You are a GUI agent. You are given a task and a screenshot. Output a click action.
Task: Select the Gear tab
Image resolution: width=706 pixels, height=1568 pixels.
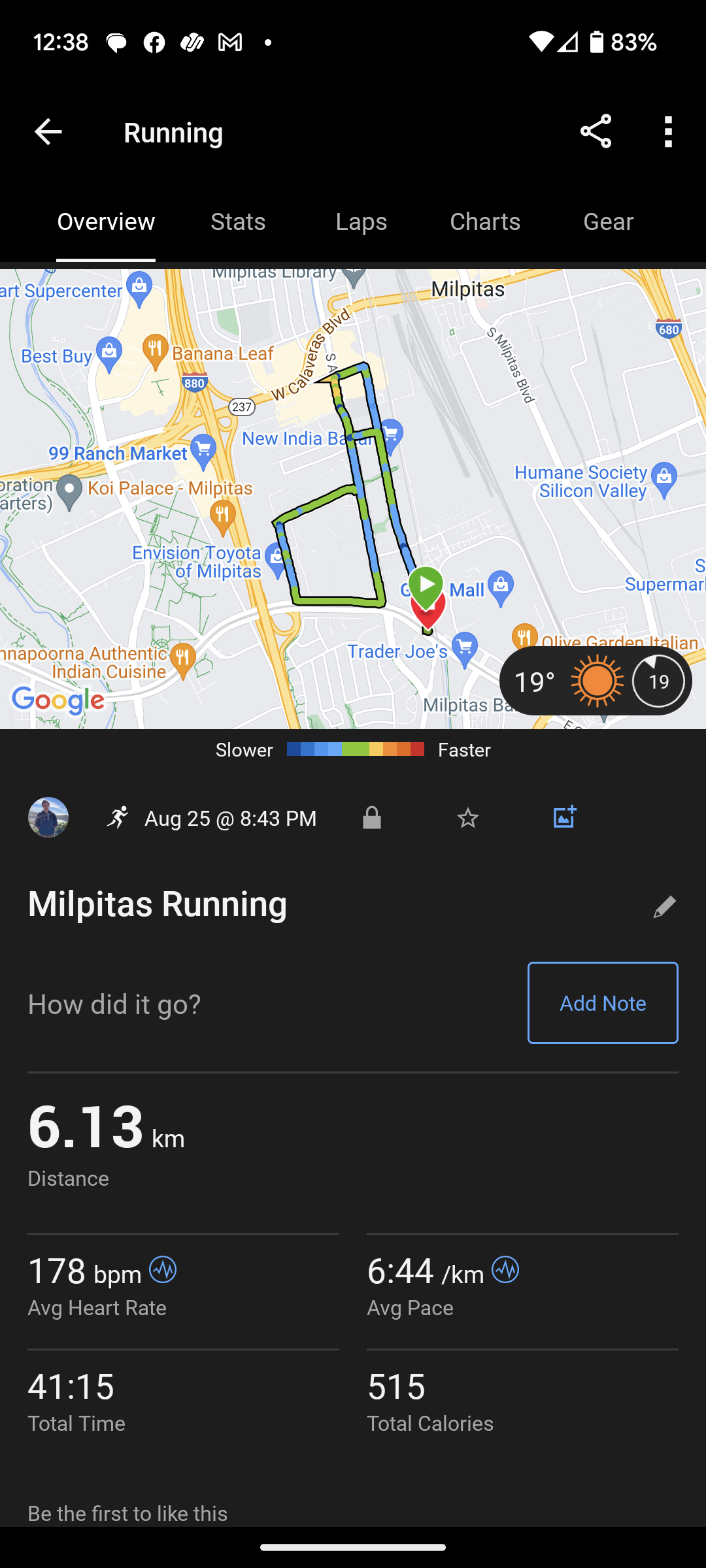pos(608,222)
